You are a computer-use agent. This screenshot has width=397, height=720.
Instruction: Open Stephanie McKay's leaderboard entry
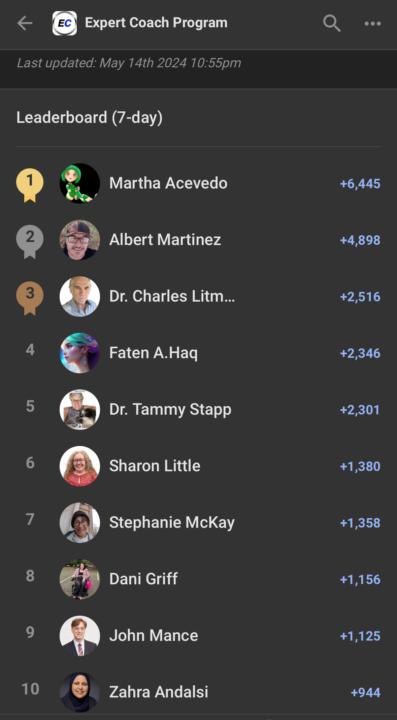(198, 522)
